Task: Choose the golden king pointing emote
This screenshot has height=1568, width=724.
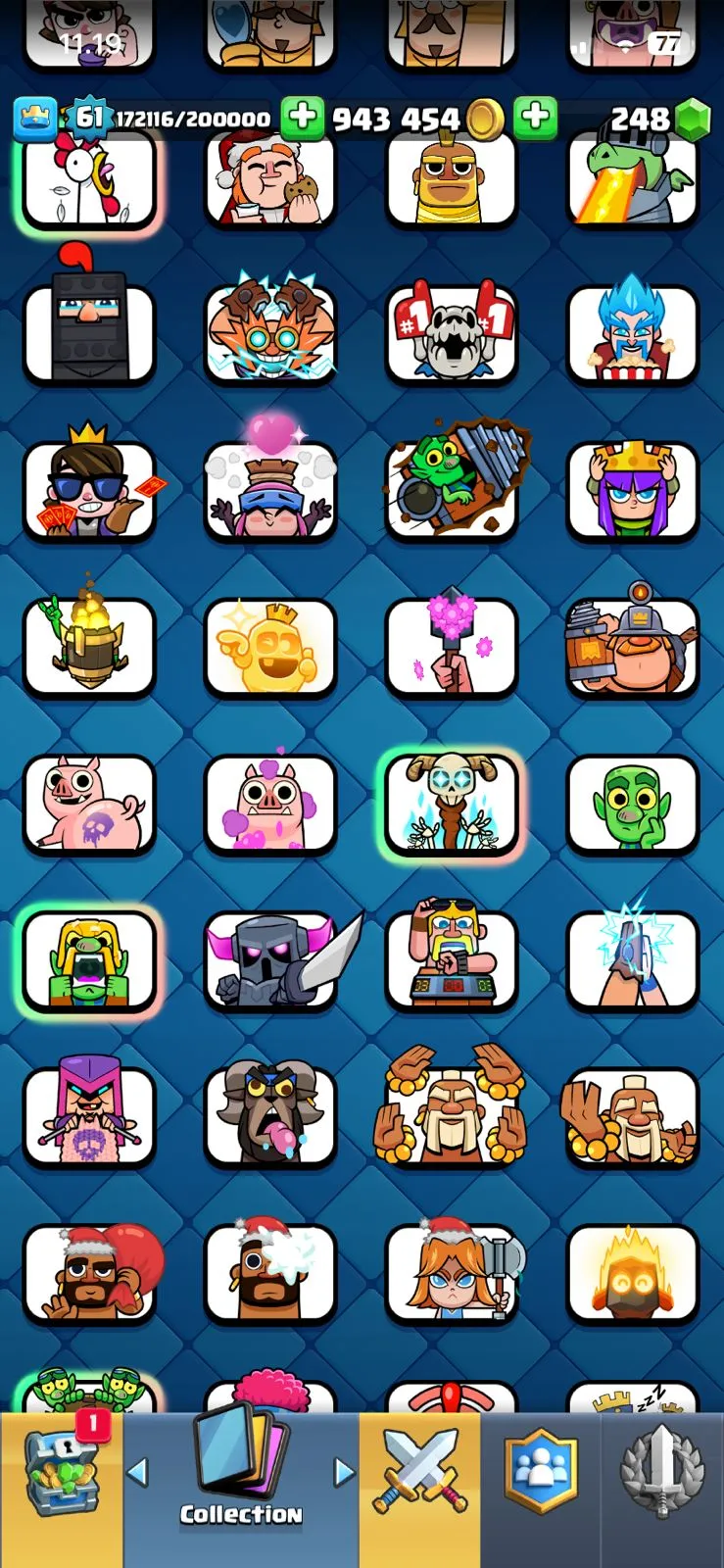Action: 271,647
